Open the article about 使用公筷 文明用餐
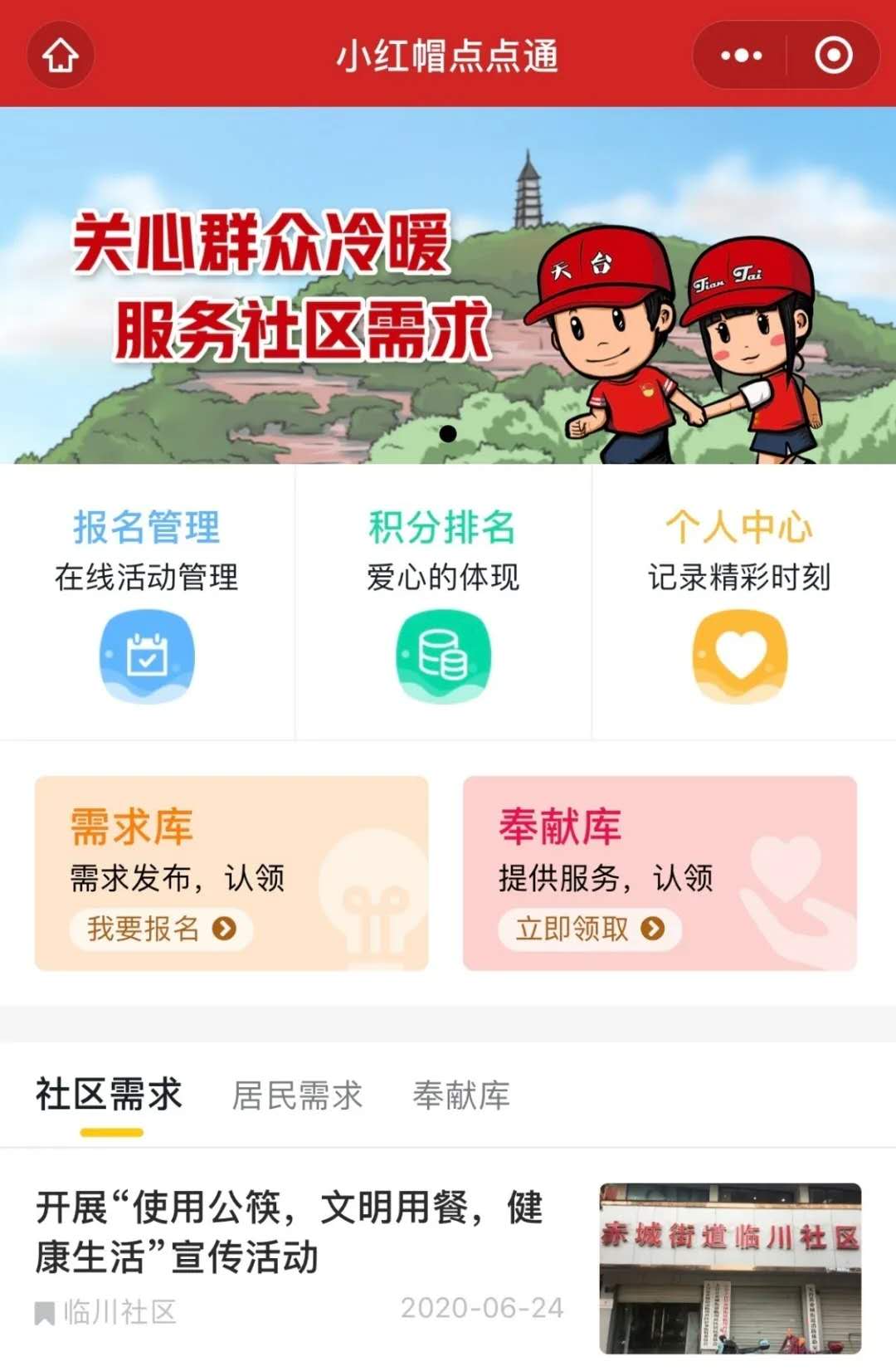Screen dimensions: 896x1371 coord(290,1238)
